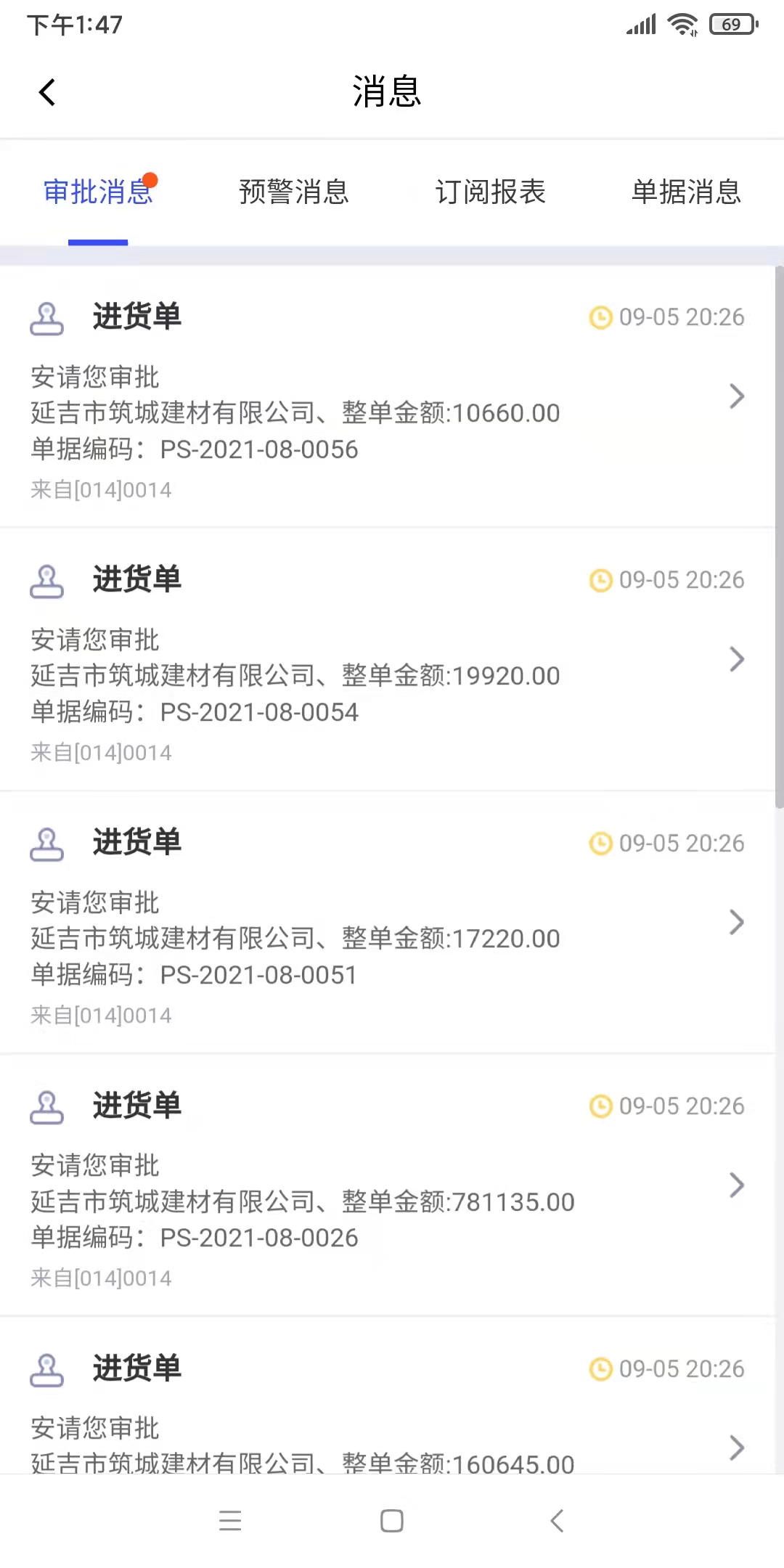Open the 单据消息 tab
This screenshot has height=1568, width=784.
pos(686,192)
